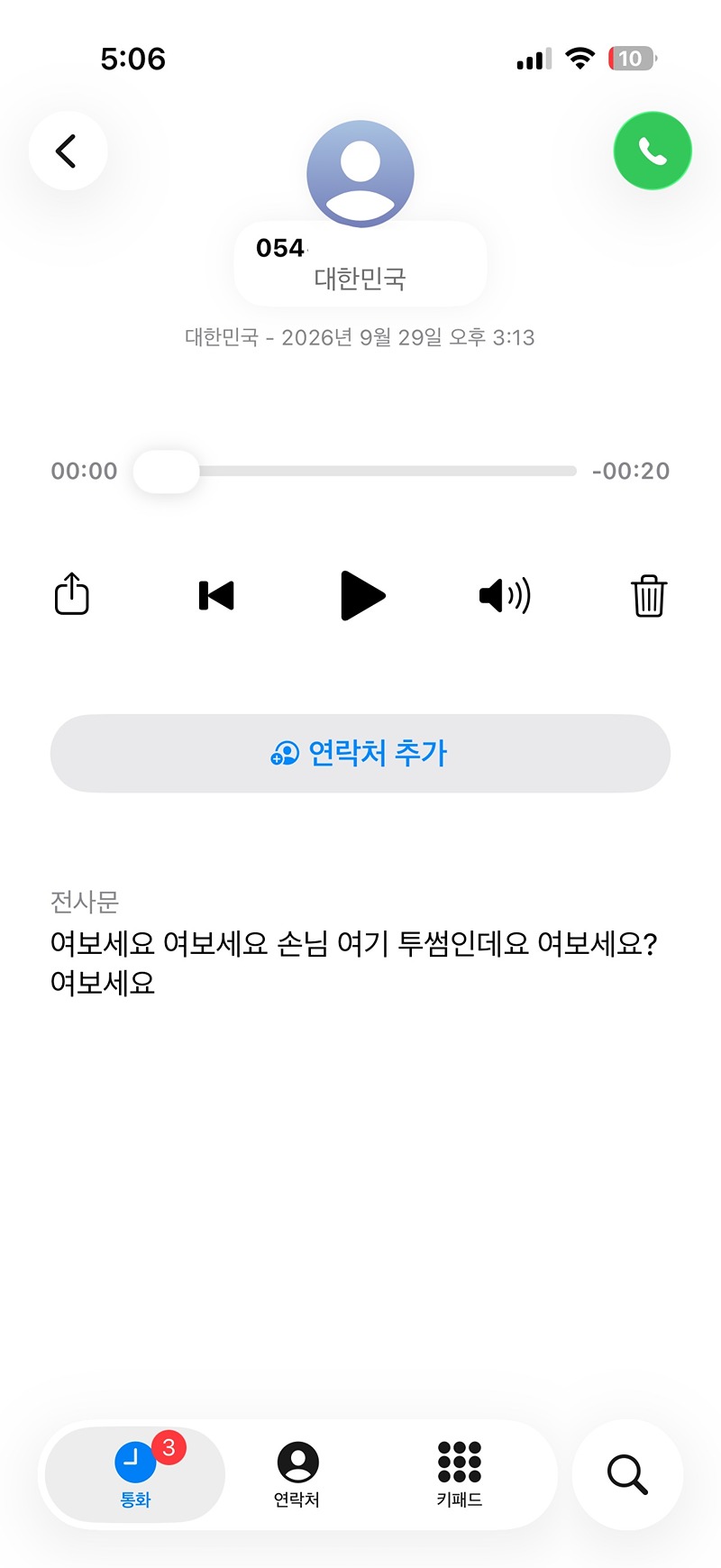The height and width of the screenshot is (1568, 721).
Task: Skip back to the recording start
Action: click(x=216, y=595)
